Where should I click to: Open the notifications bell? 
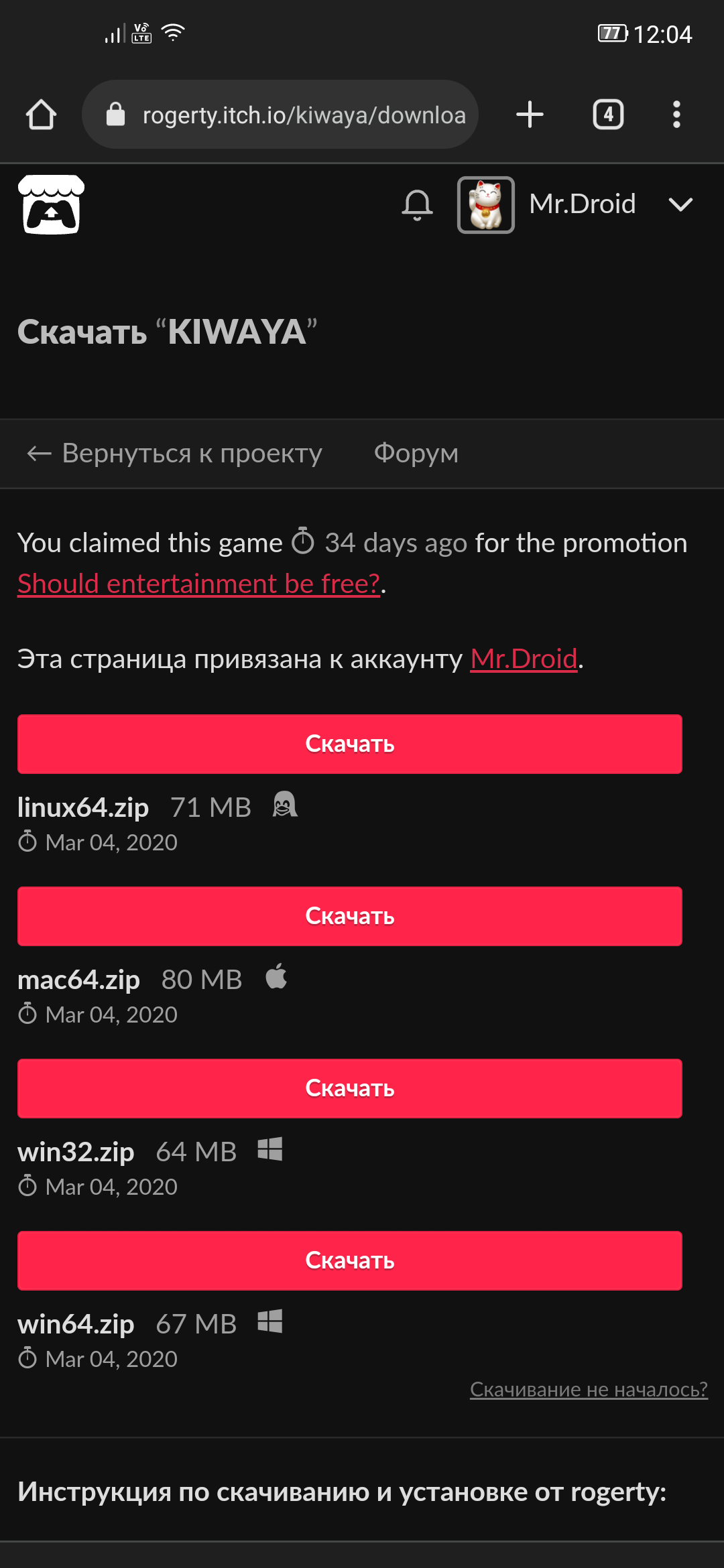tap(417, 204)
